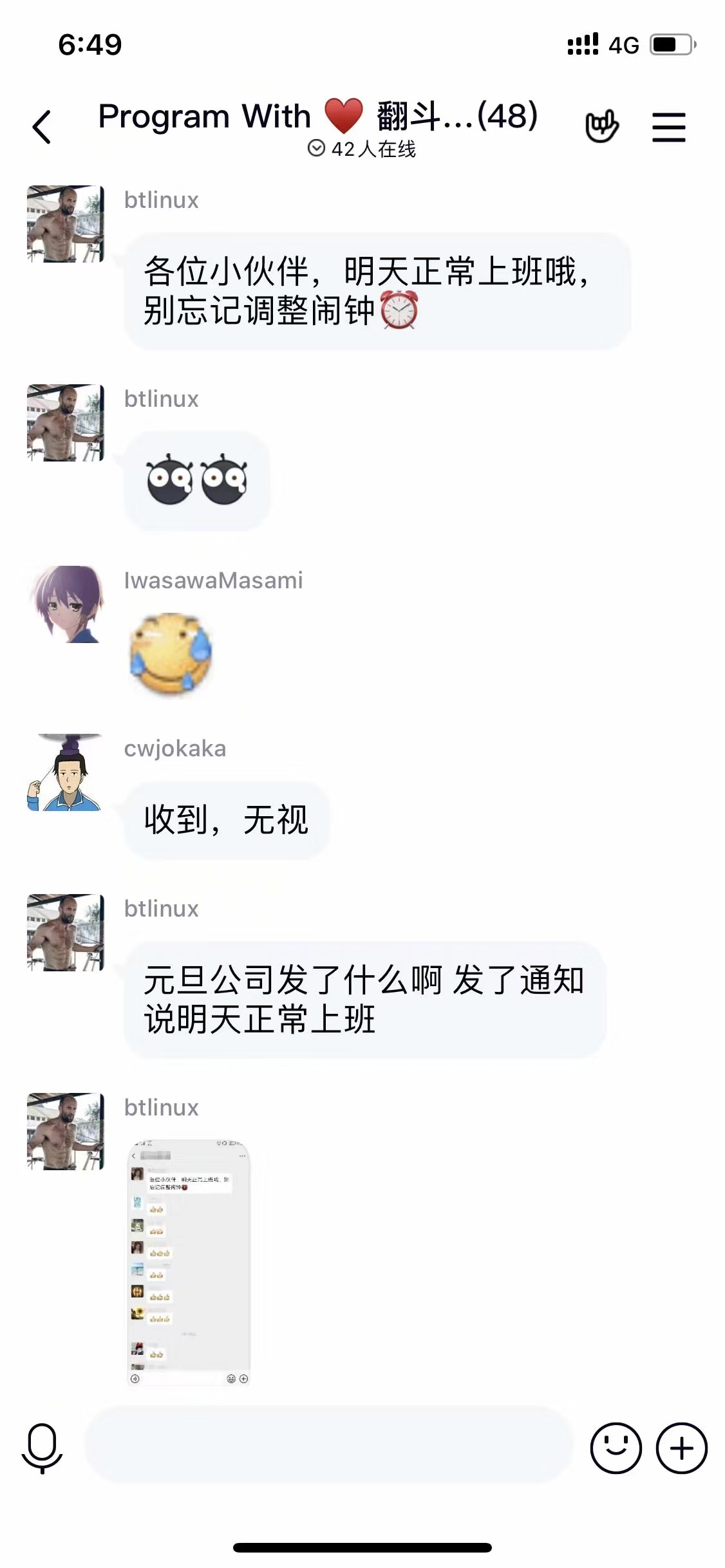This screenshot has width=725, height=1568.
Task: Tap the microphone voice input icon
Action: [x=42, y=1448]
